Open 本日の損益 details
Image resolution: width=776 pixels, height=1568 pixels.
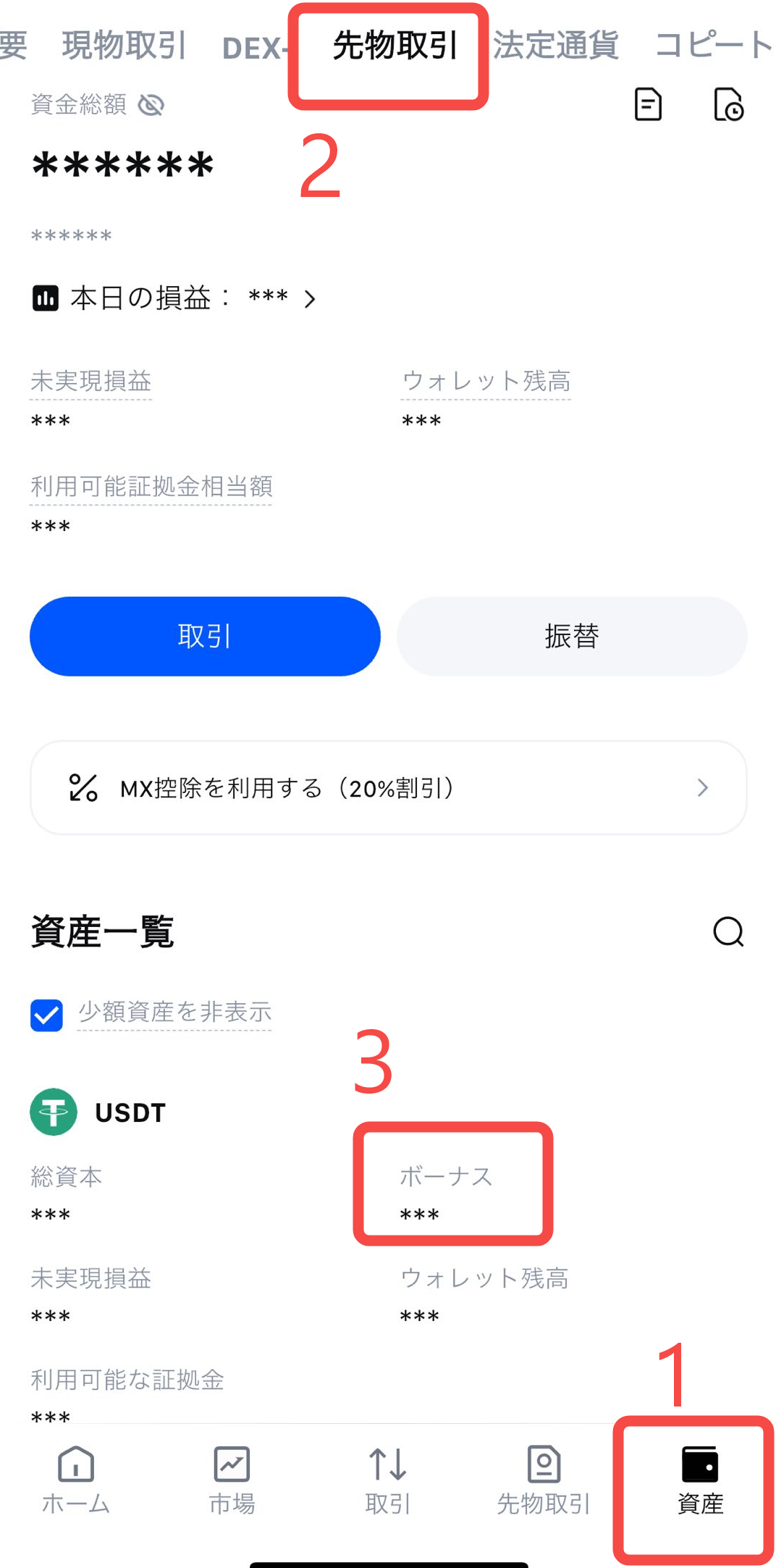310,298
